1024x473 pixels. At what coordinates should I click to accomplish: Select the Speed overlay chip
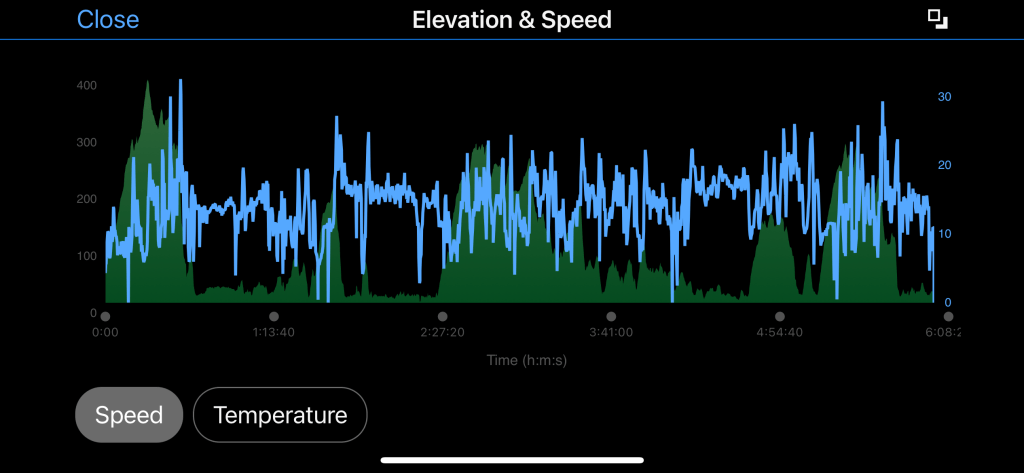129,415
